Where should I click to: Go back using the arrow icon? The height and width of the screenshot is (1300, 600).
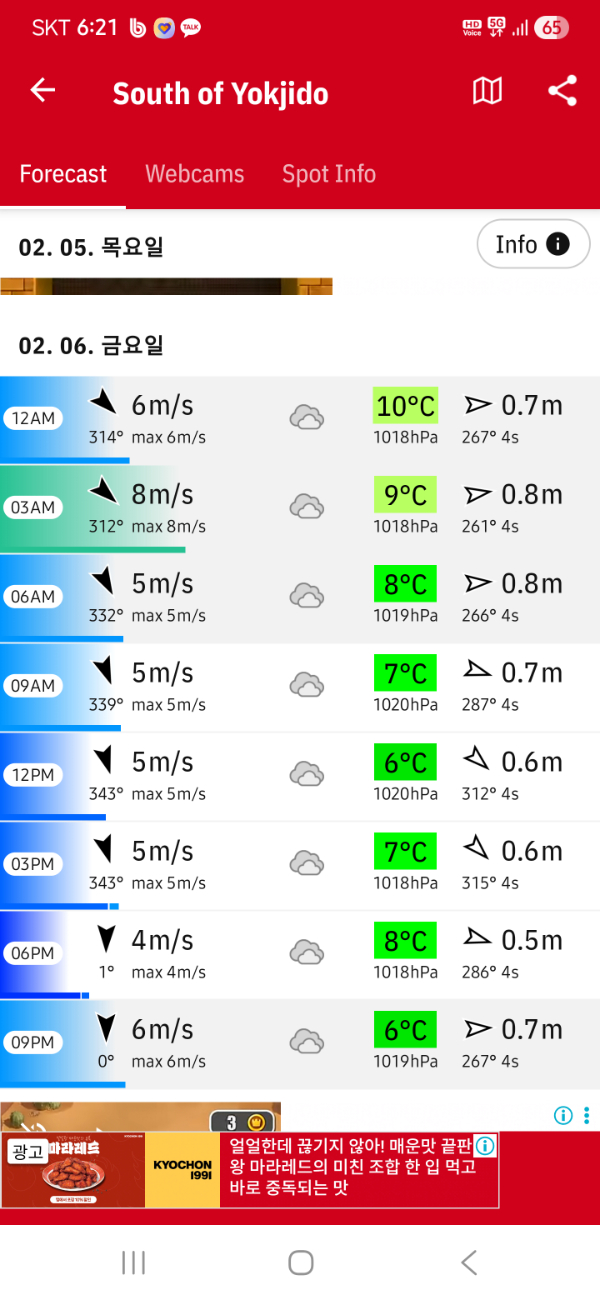pos(42,91)
